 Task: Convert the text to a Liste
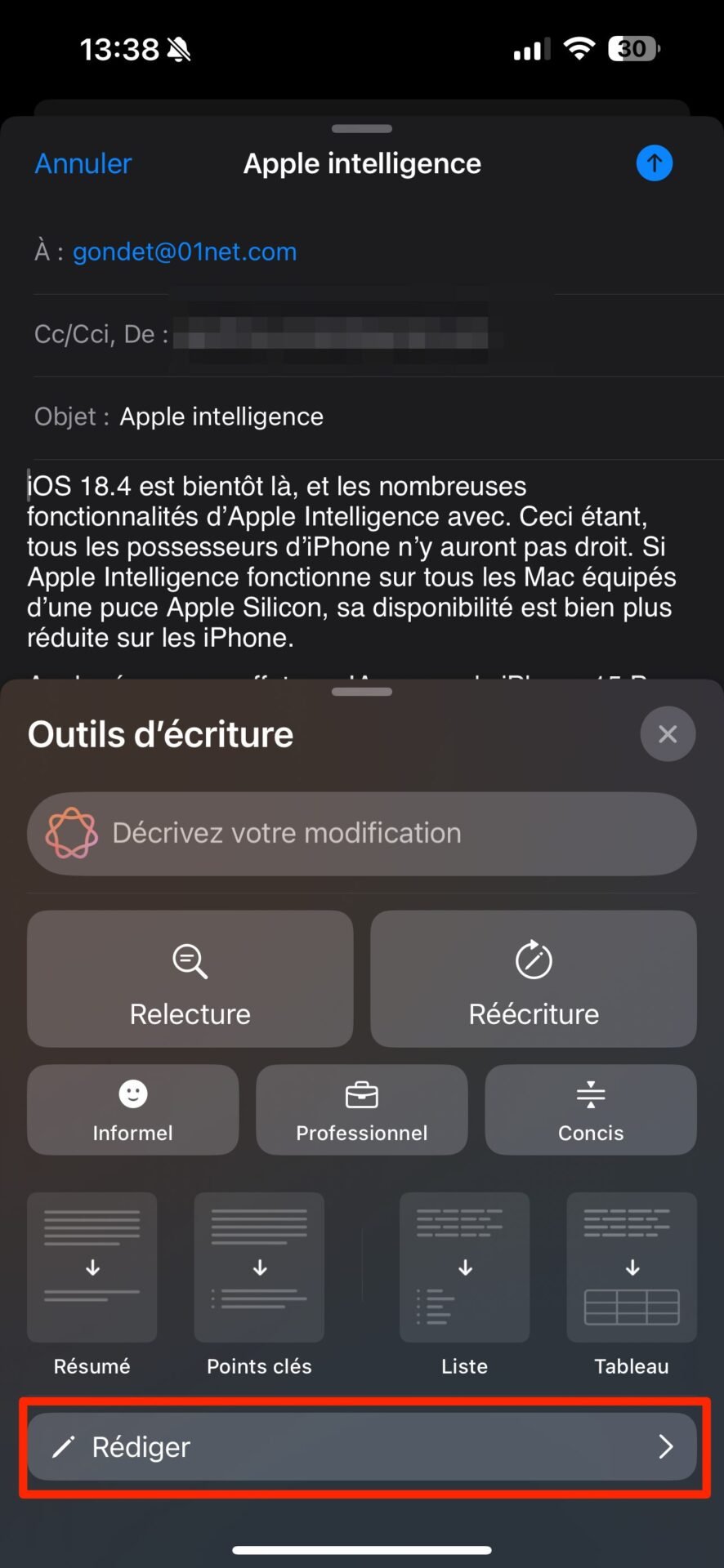tap(465, 1285)
